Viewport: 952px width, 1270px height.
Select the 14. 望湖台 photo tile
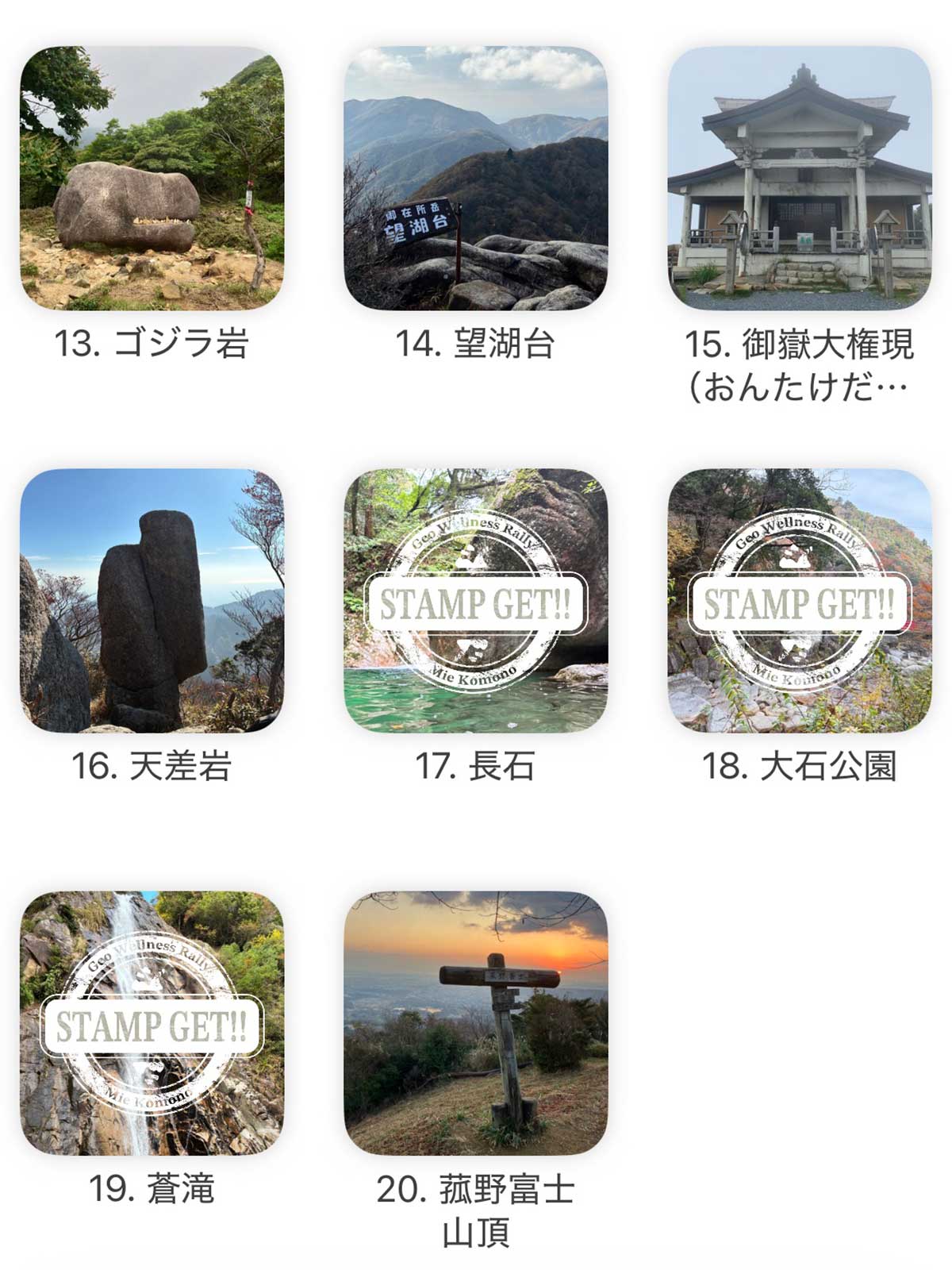(x=475, y=178)
